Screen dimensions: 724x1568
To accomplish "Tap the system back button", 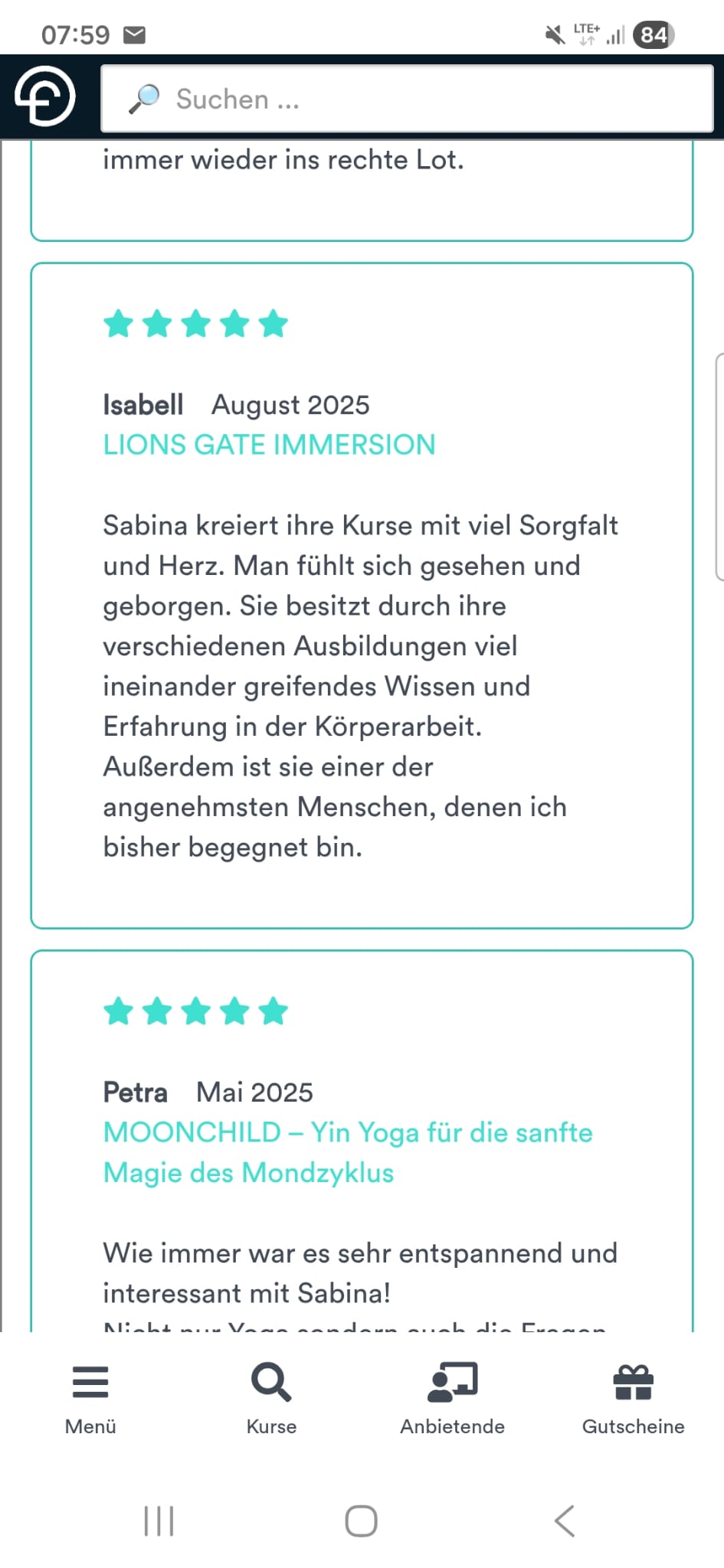I will point(565,1521).
